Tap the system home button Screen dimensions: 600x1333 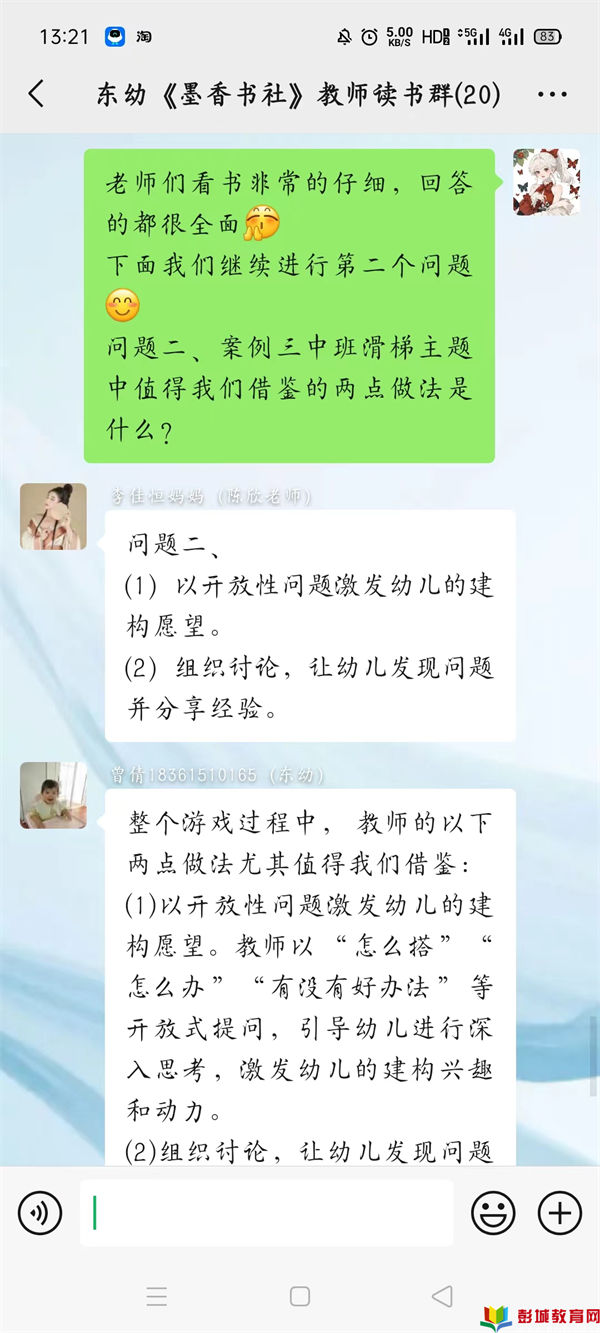[299, 1296]
